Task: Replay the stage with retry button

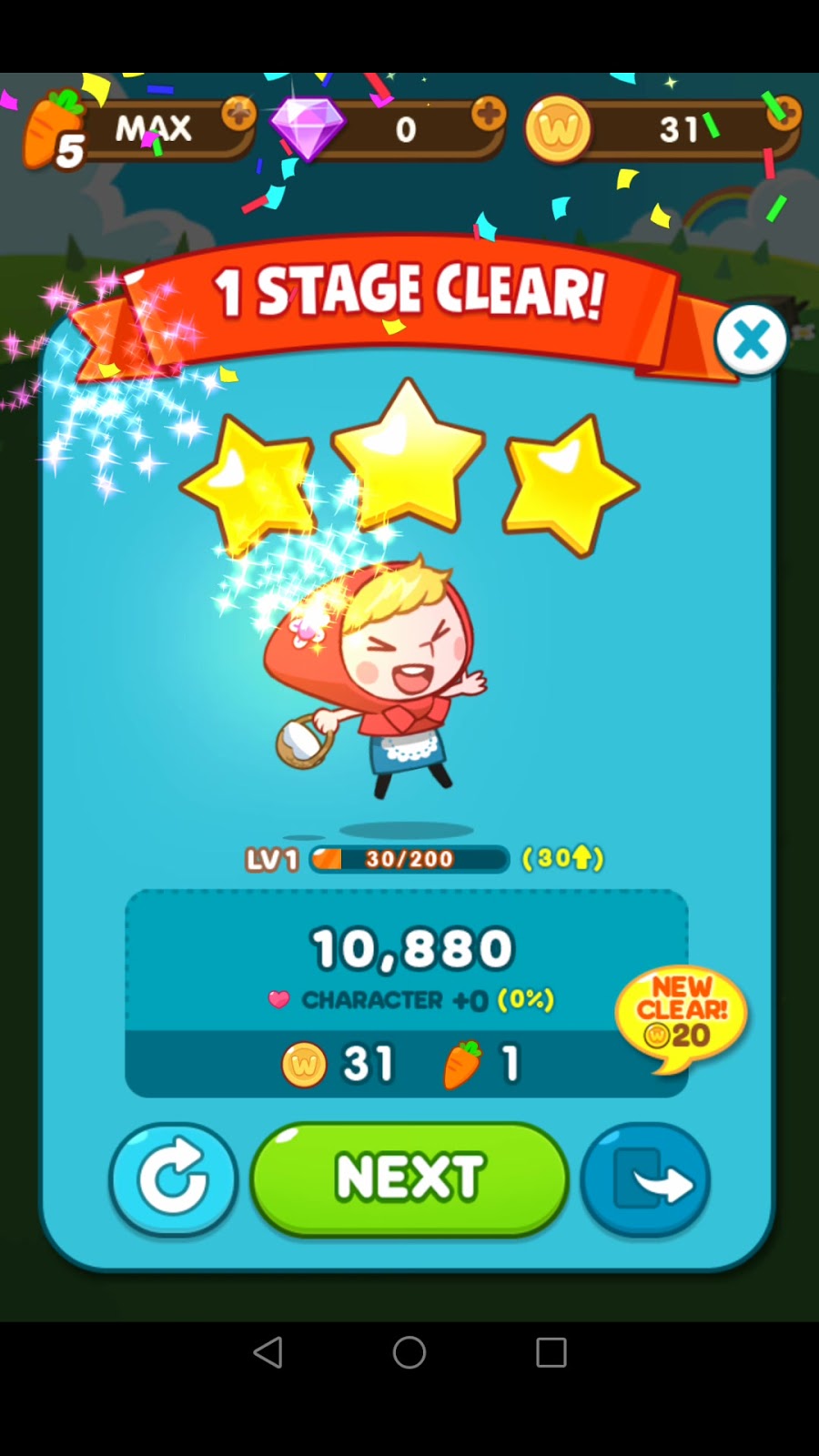Action: click(173, 1180)
